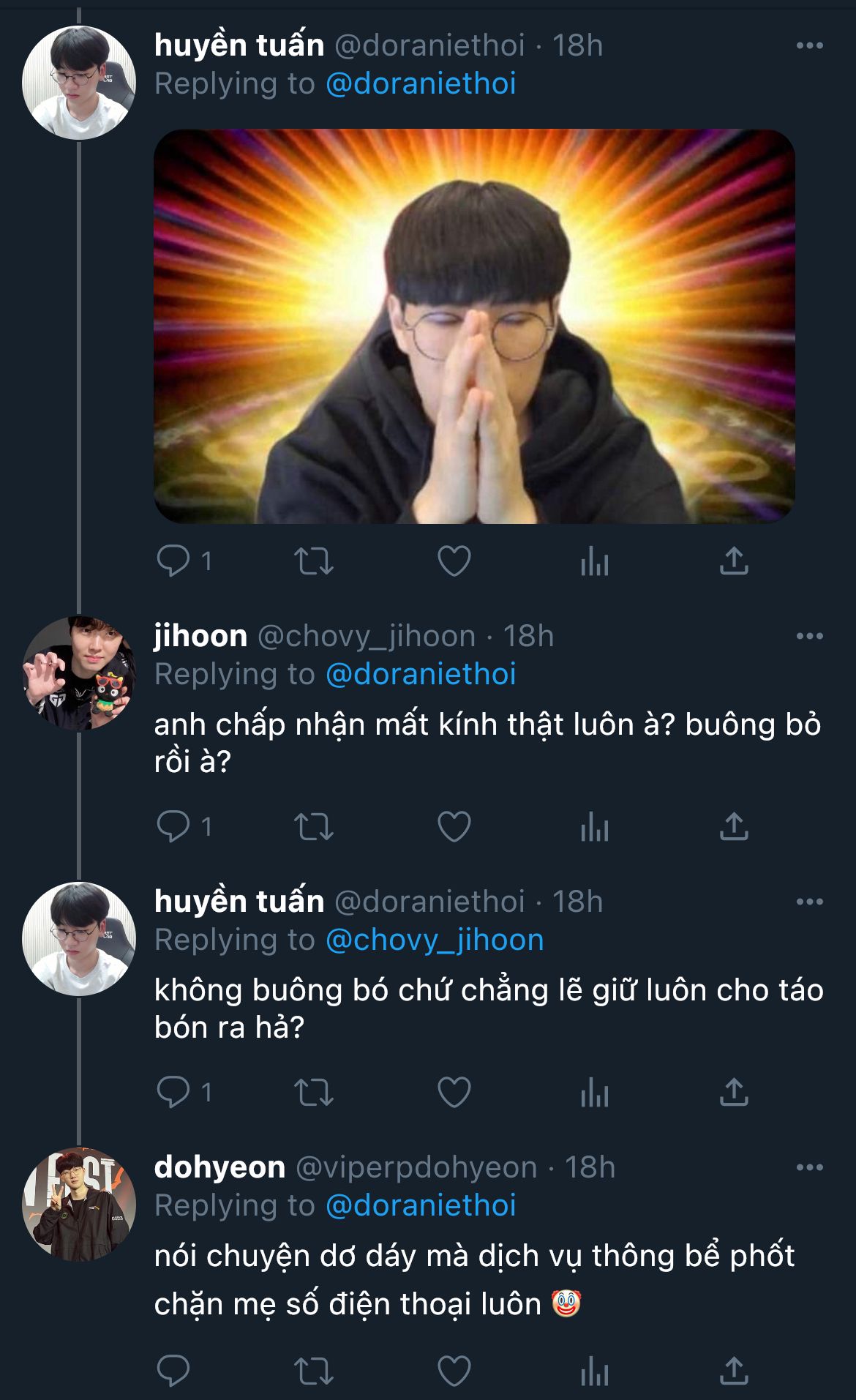Share dohyeon's reply
856x1400 pixels.
pos(734,1371)
